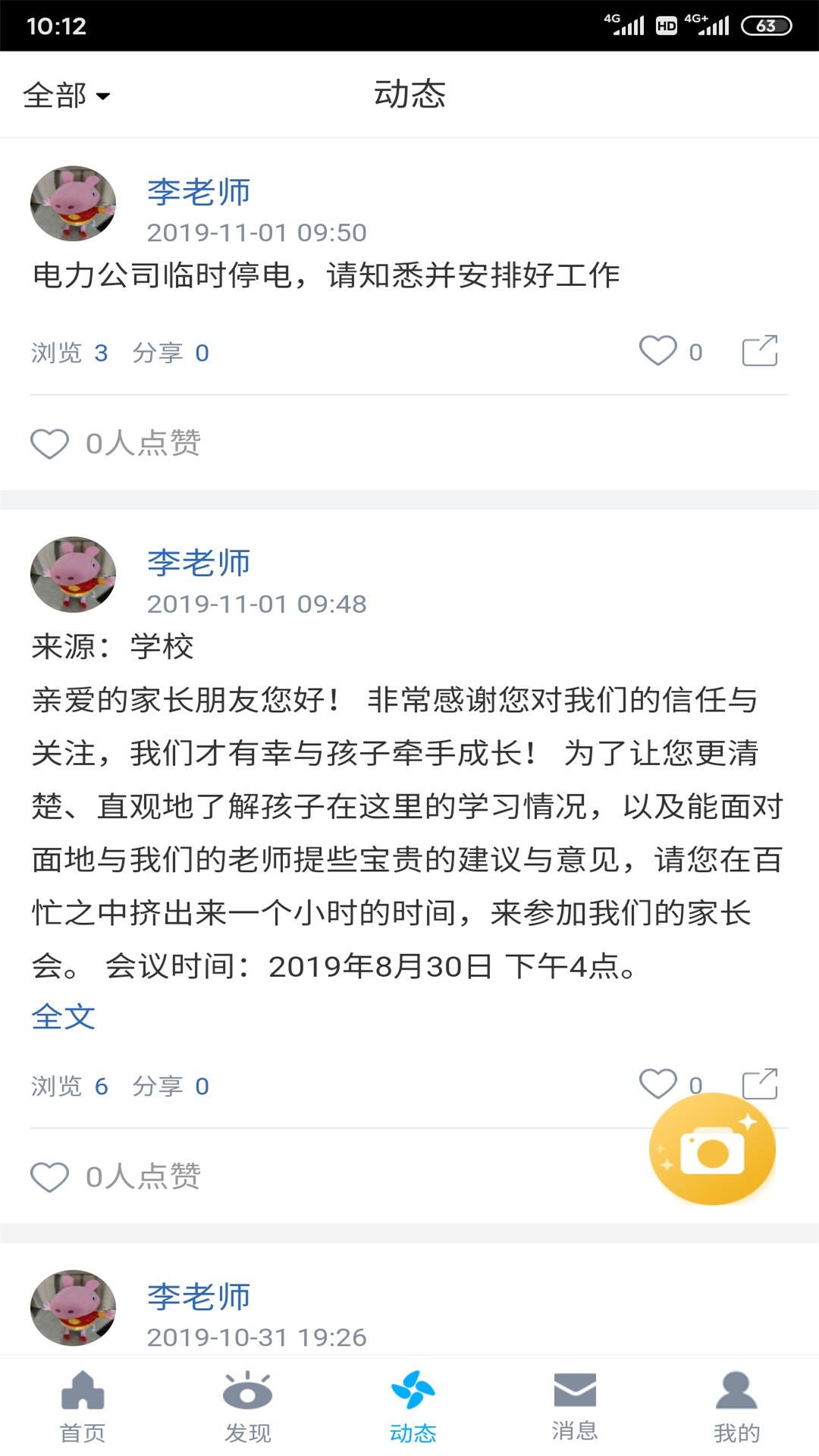Go to the 我的 tab

click(x=736, y=1407)
